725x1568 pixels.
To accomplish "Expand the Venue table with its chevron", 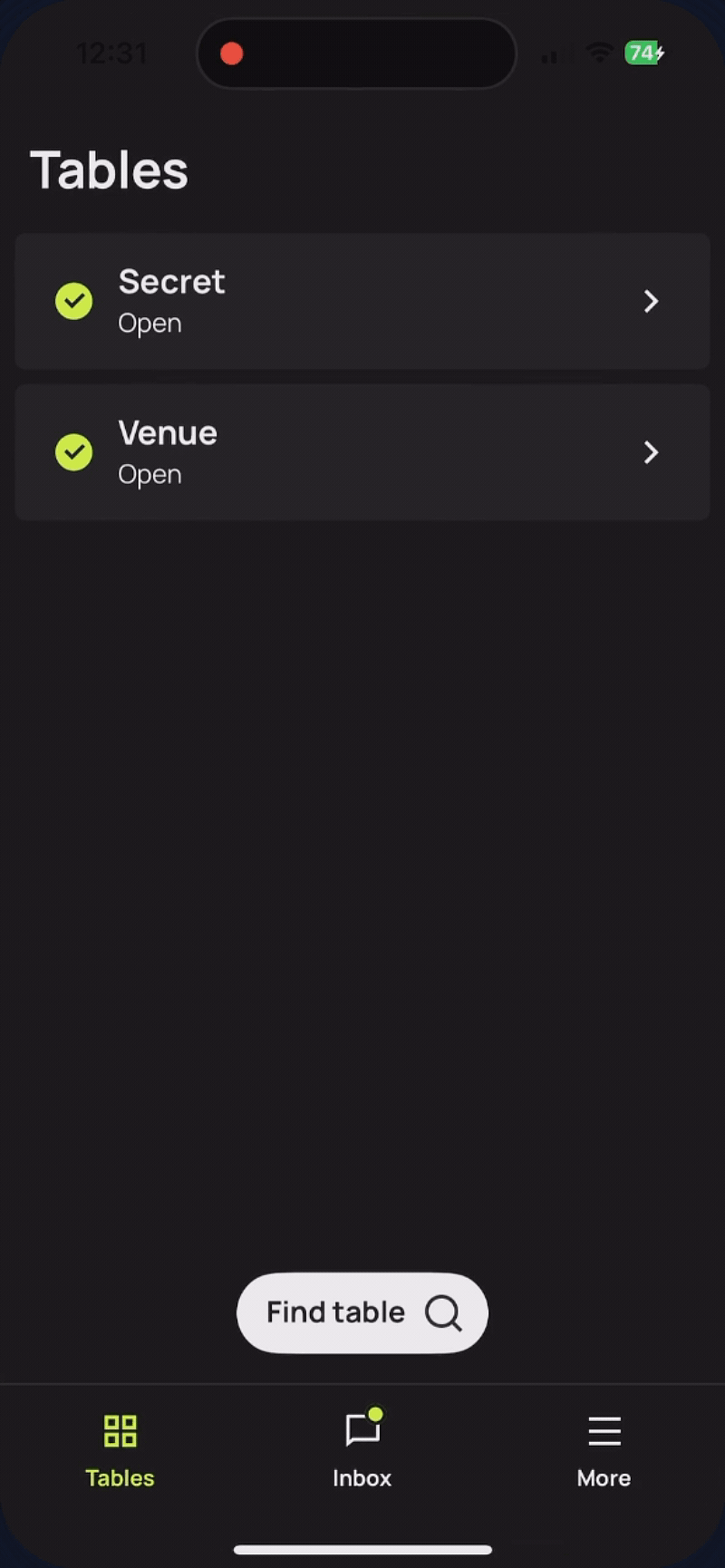I will pyautogui.click(x=650, y=451).
